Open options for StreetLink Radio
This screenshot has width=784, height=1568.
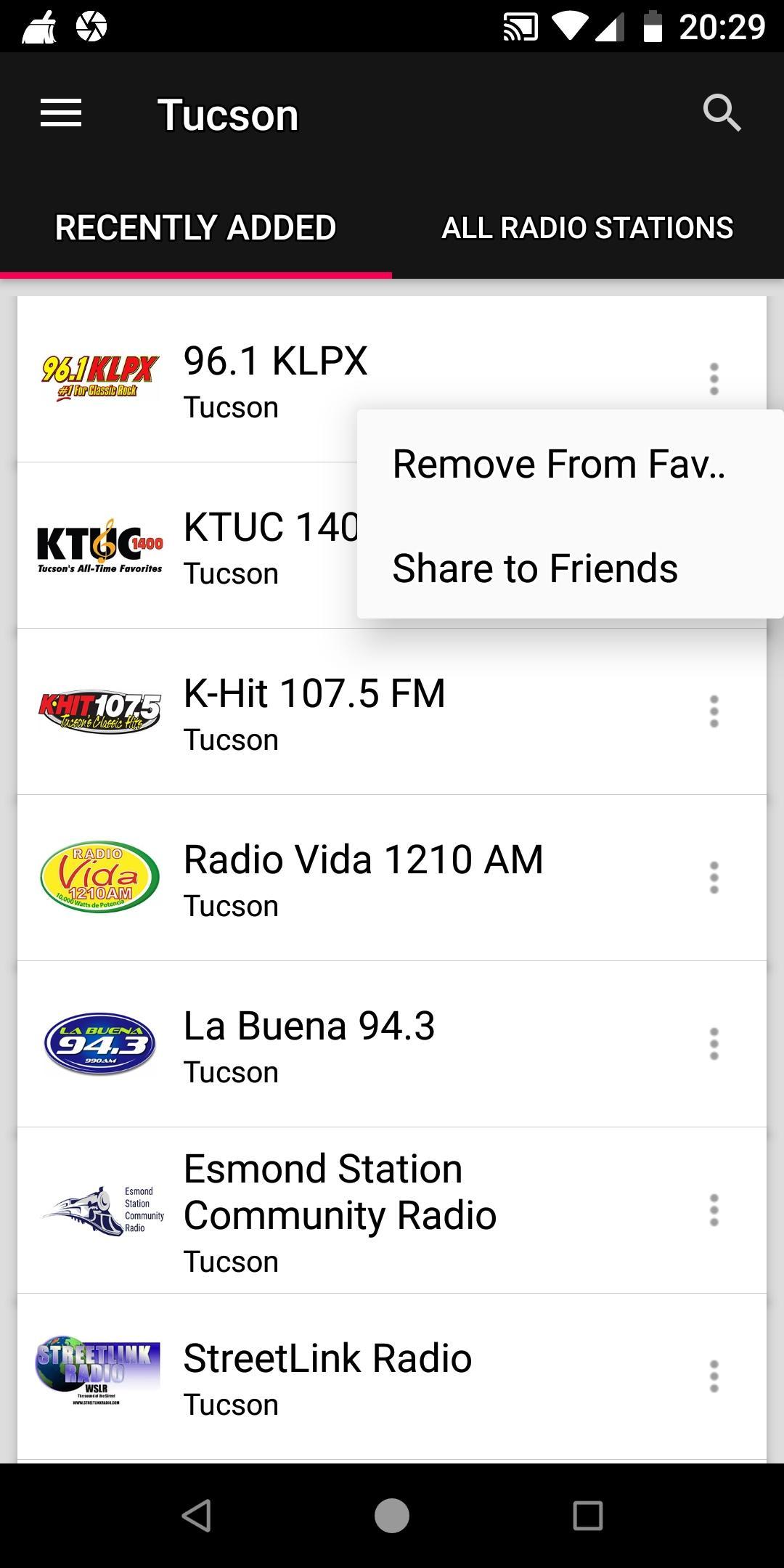coord(714,1376)
